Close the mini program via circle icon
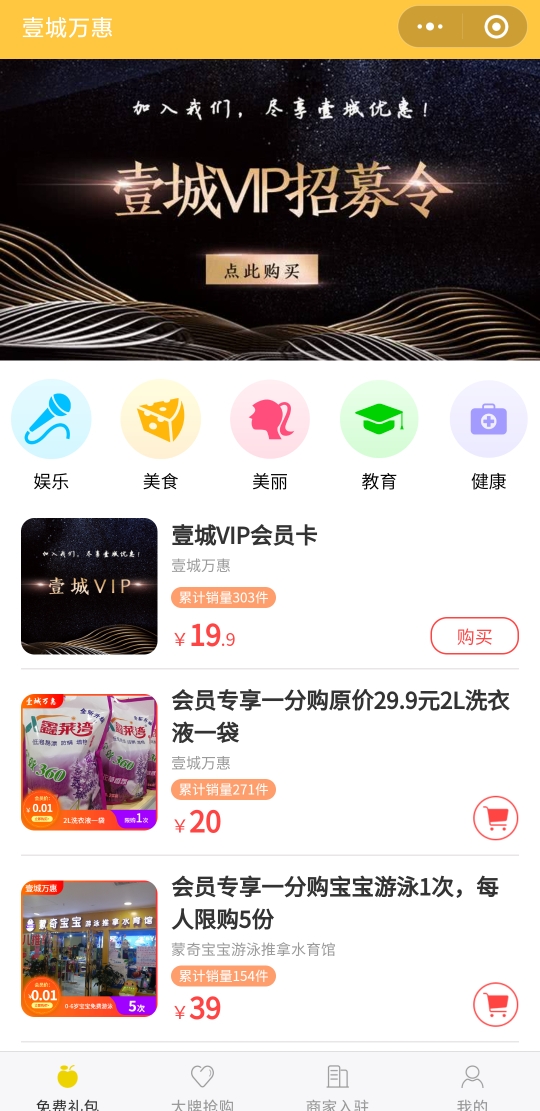The width and height of the screenshot is (540, 1111). click(x=495, y=27)
